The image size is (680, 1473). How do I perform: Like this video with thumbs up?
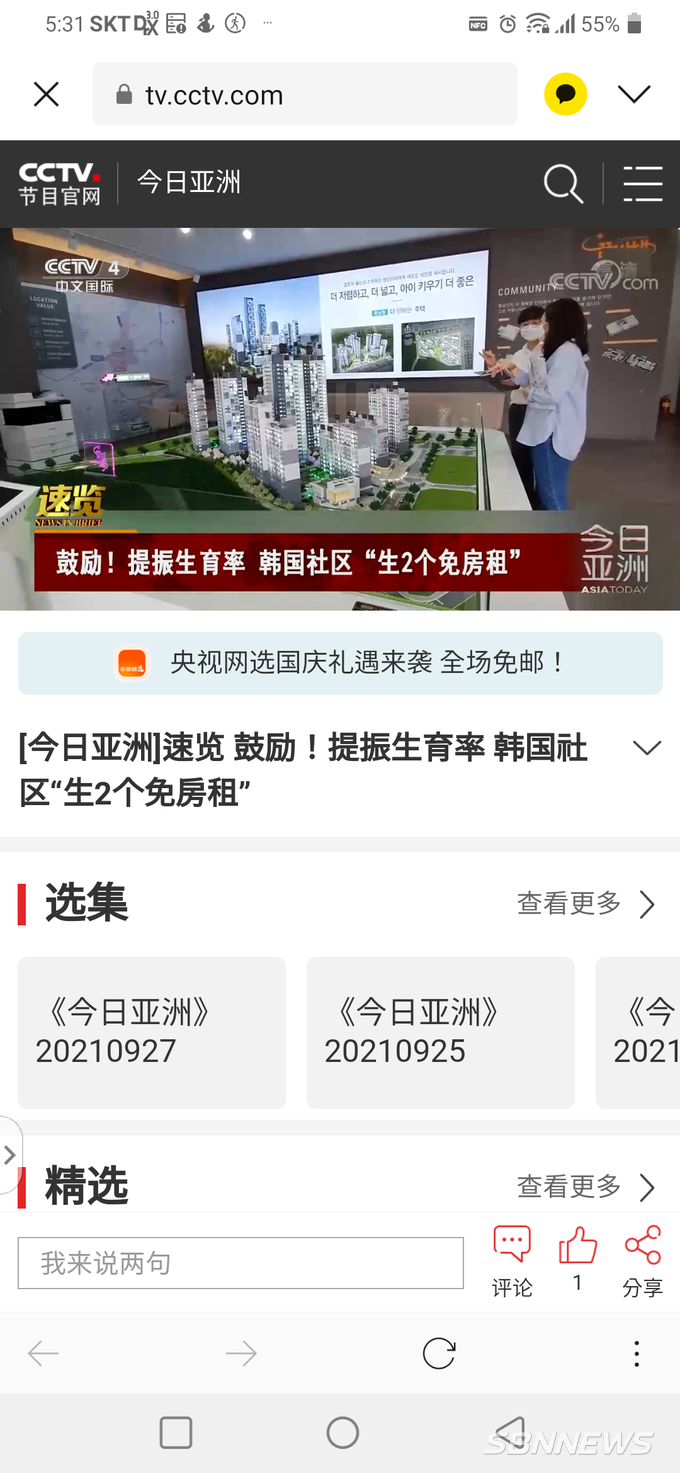coord(577,1250)
